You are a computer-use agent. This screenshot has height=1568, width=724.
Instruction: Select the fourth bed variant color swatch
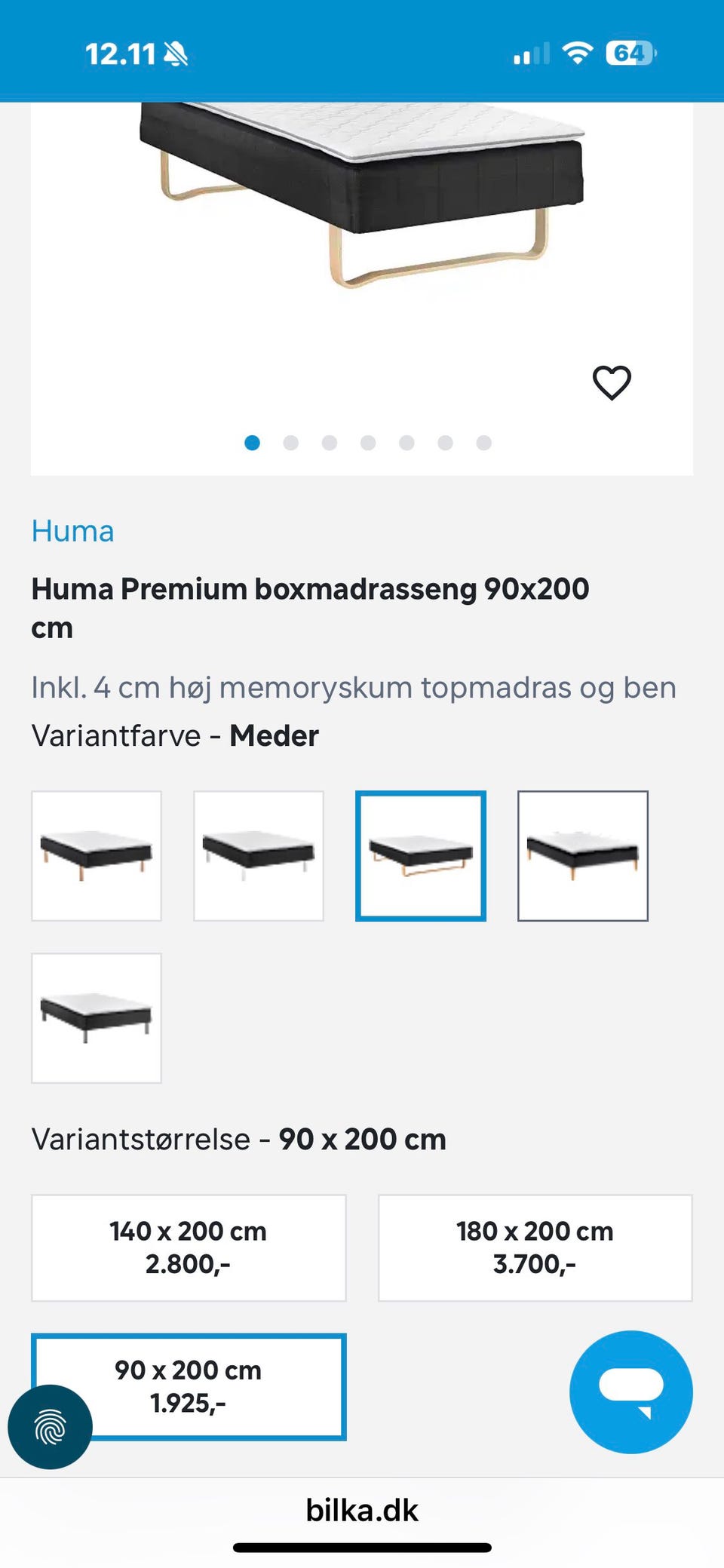click(x=582, y=855)
